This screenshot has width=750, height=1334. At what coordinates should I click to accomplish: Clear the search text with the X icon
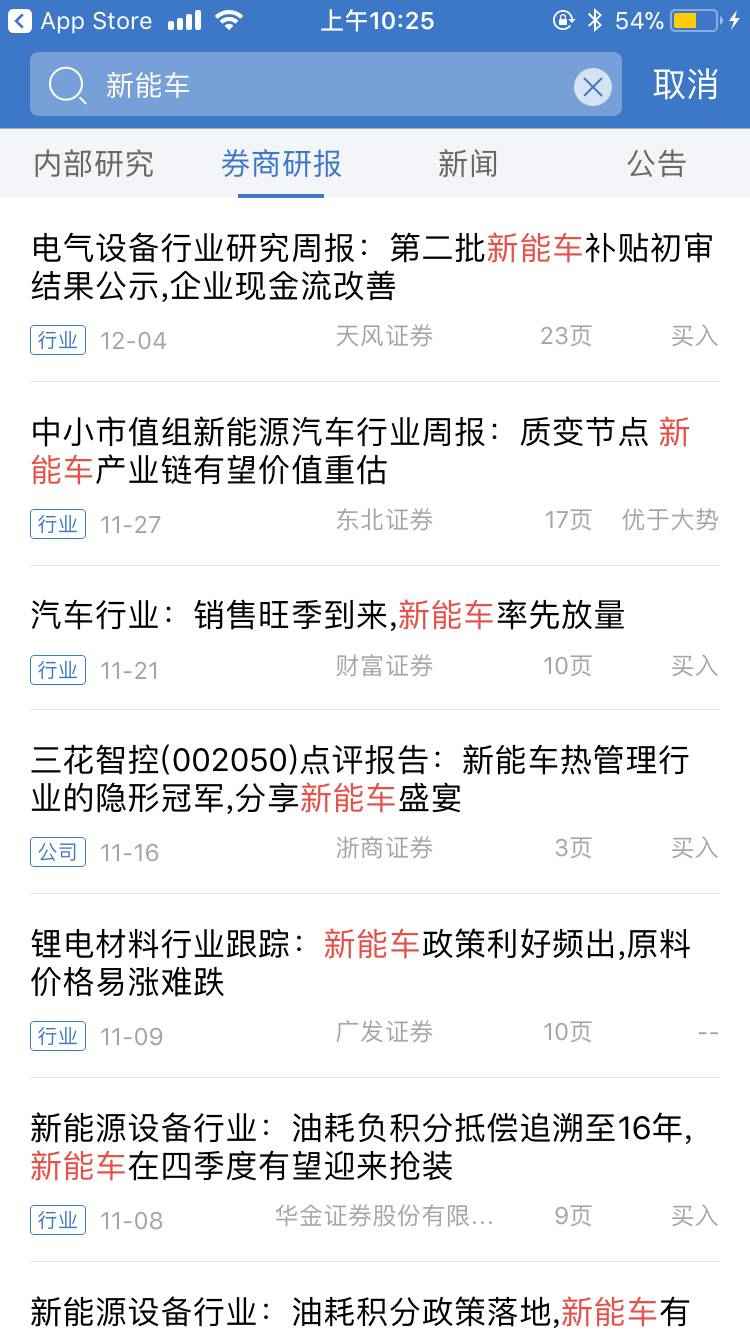pos(592,87)
